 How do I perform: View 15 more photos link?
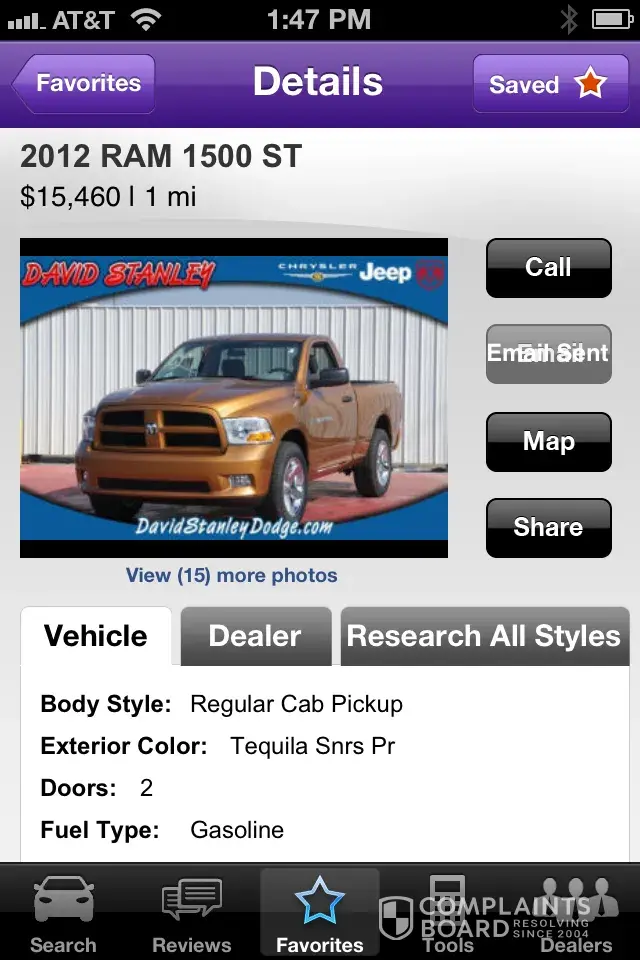click(x=231, y=575)
